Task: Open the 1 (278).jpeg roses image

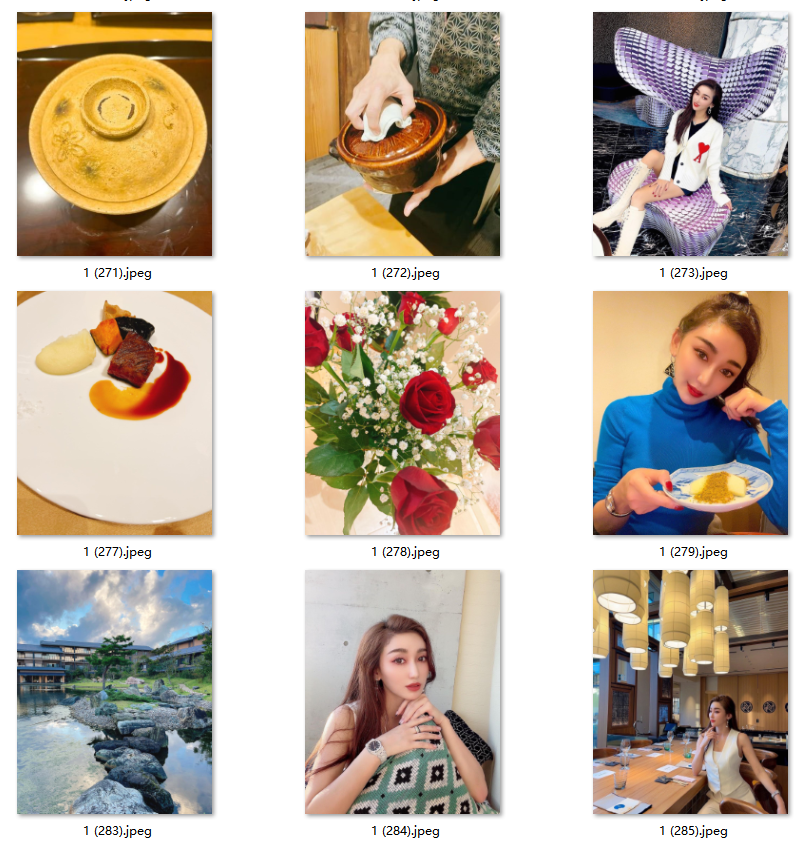Action: coord(402,412)
